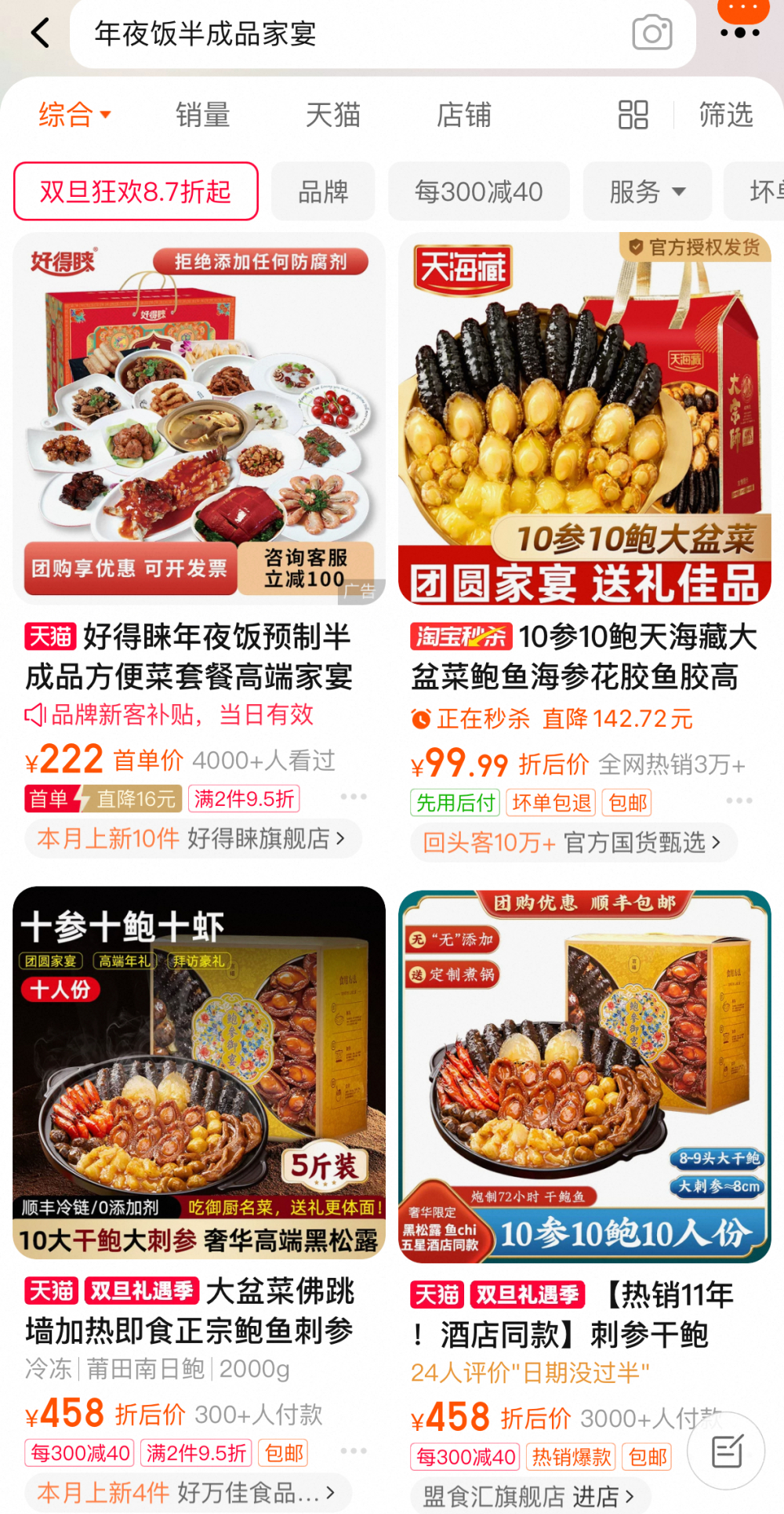Select the 双旦狂欢8.7折起 chip

tap(136, 191)
